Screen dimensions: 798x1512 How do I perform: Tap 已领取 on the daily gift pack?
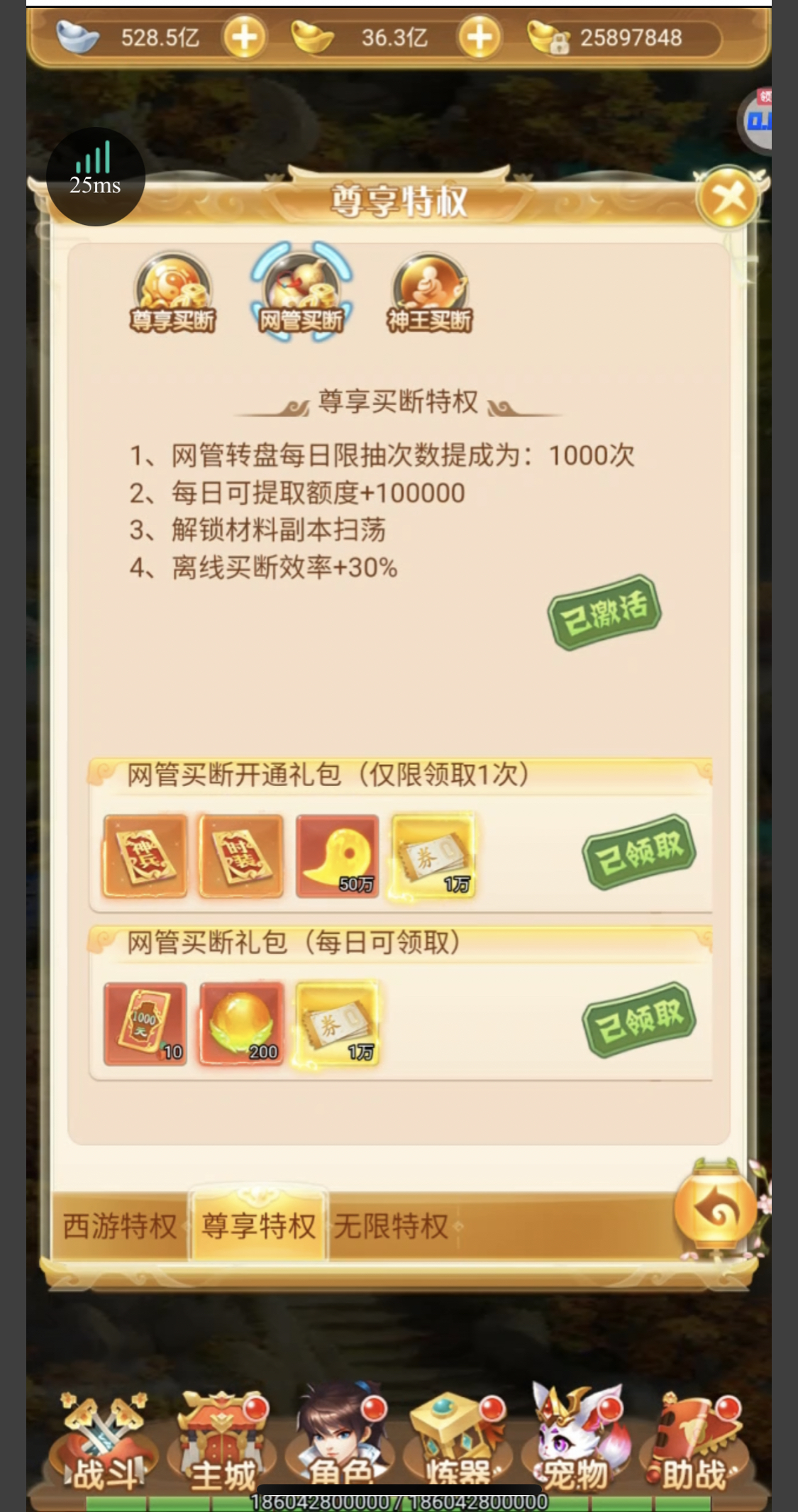(639, 1020)
